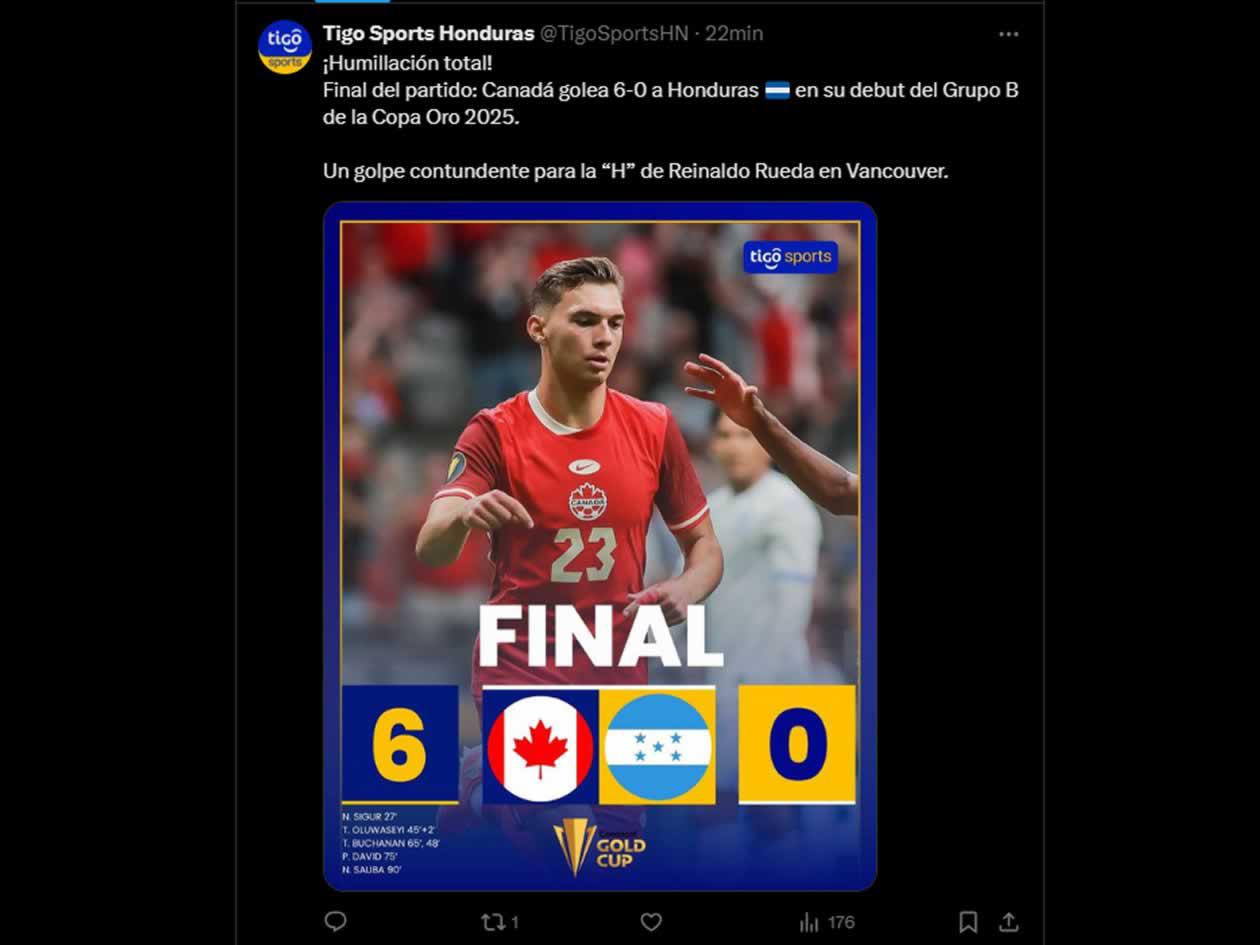Open the 22min timestamp of the tweet
1260x945 pixels.
734,33
